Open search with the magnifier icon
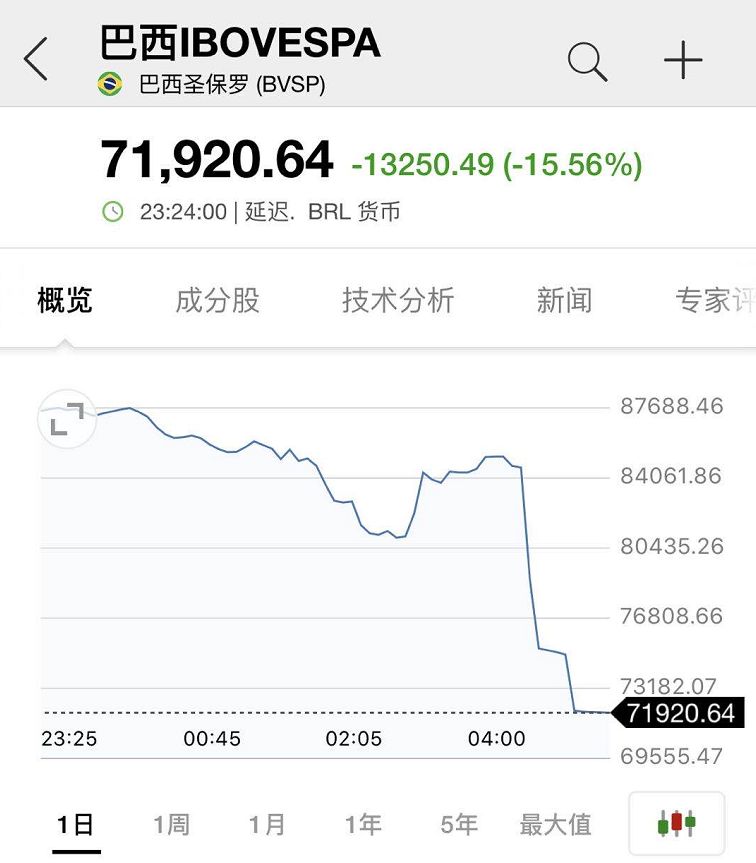 pyautogui.click(x=587, y=61)
